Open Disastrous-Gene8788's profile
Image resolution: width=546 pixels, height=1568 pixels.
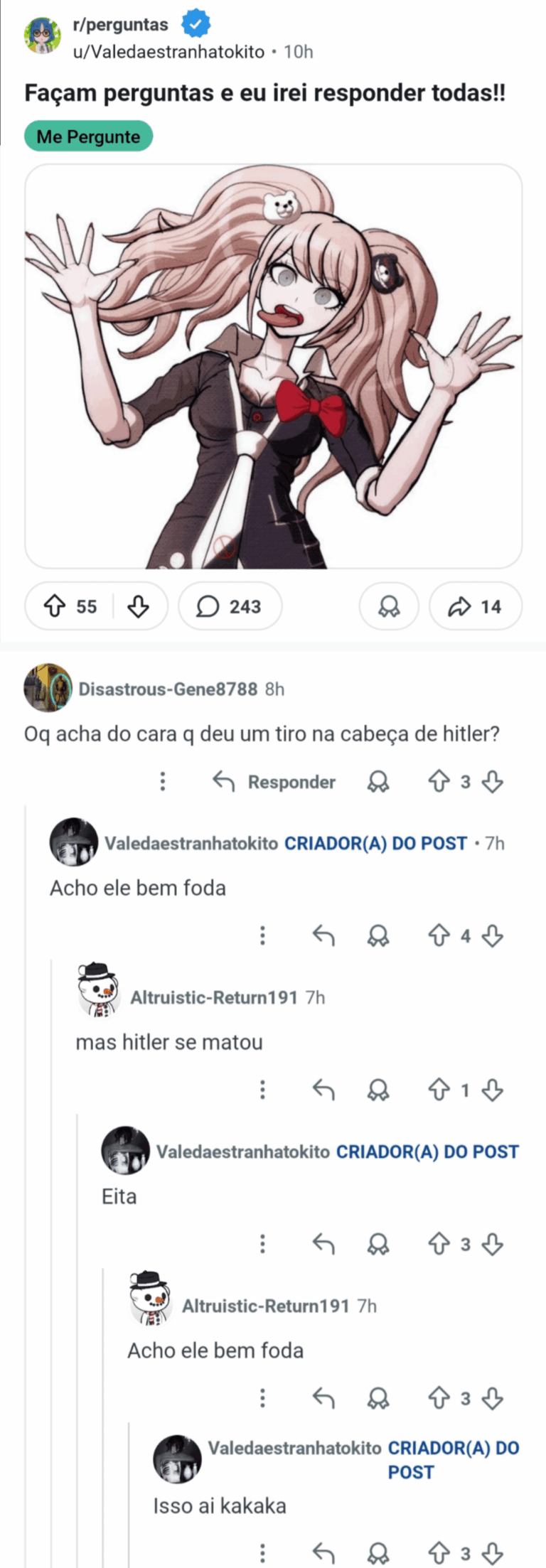pyautogui.click(x=167, y=689)
